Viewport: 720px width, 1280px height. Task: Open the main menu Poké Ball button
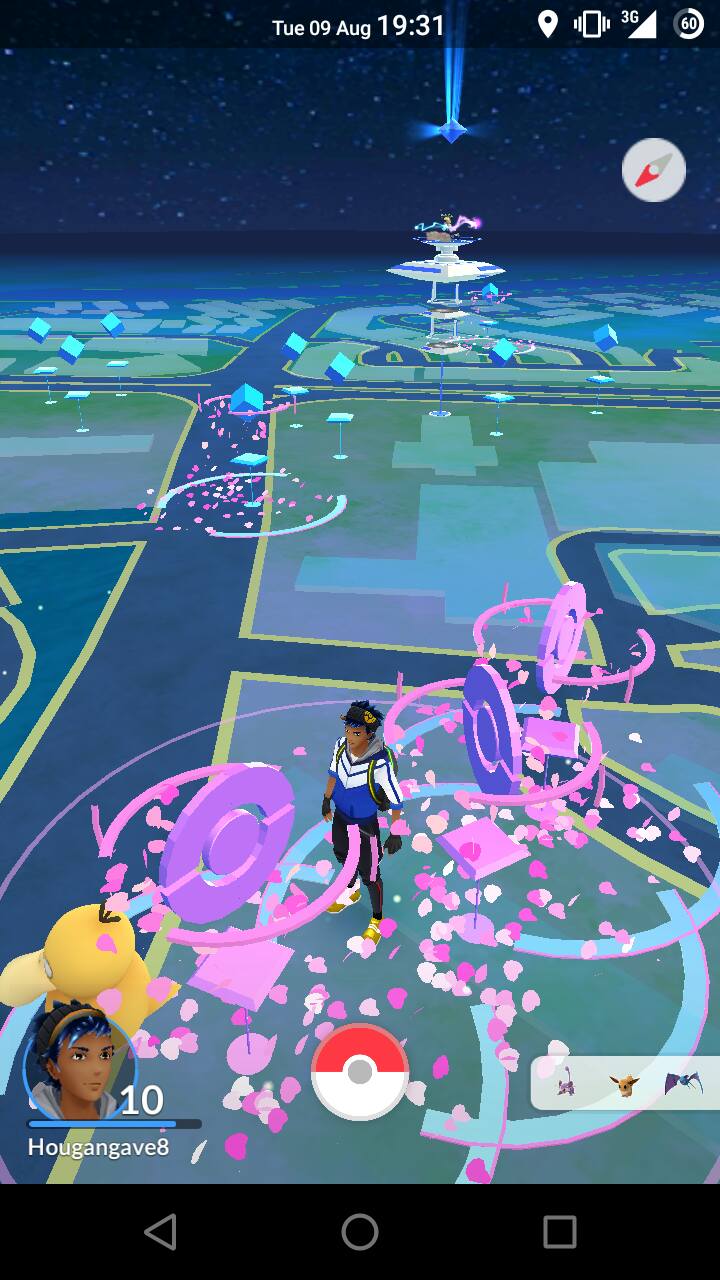pyautogui.click(x=360, y=1072)
